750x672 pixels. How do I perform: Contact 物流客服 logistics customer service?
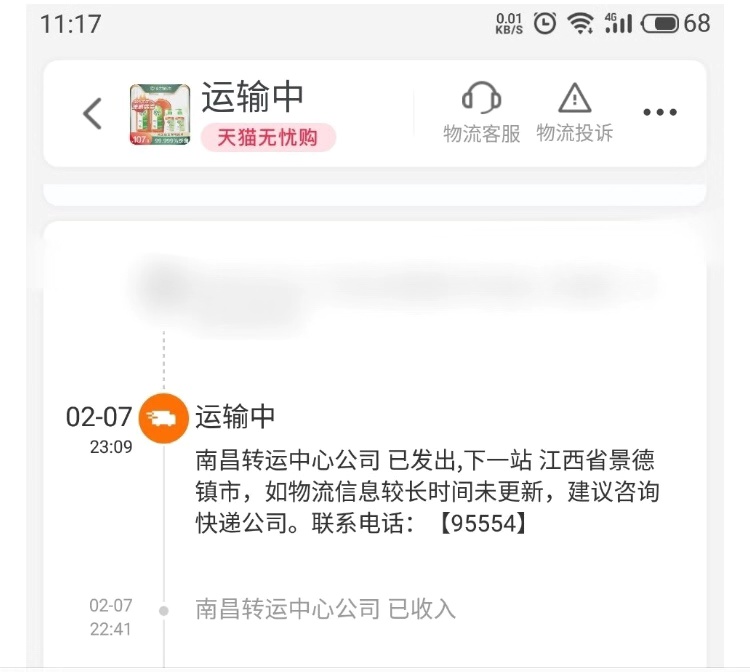click(482, 114)
